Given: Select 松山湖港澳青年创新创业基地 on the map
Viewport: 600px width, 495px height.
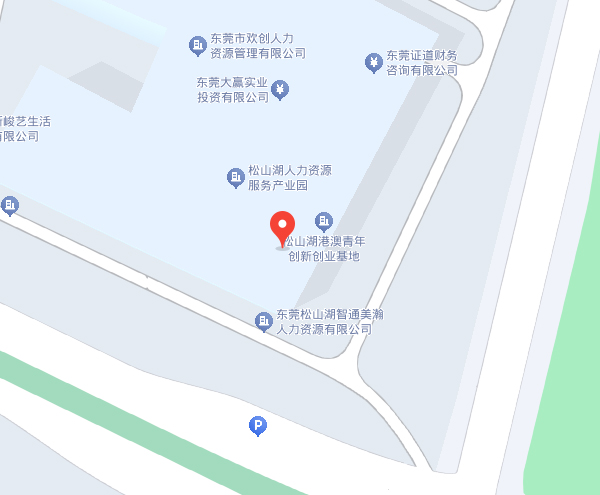Looking at the screenshot, I should pos(324,221).
